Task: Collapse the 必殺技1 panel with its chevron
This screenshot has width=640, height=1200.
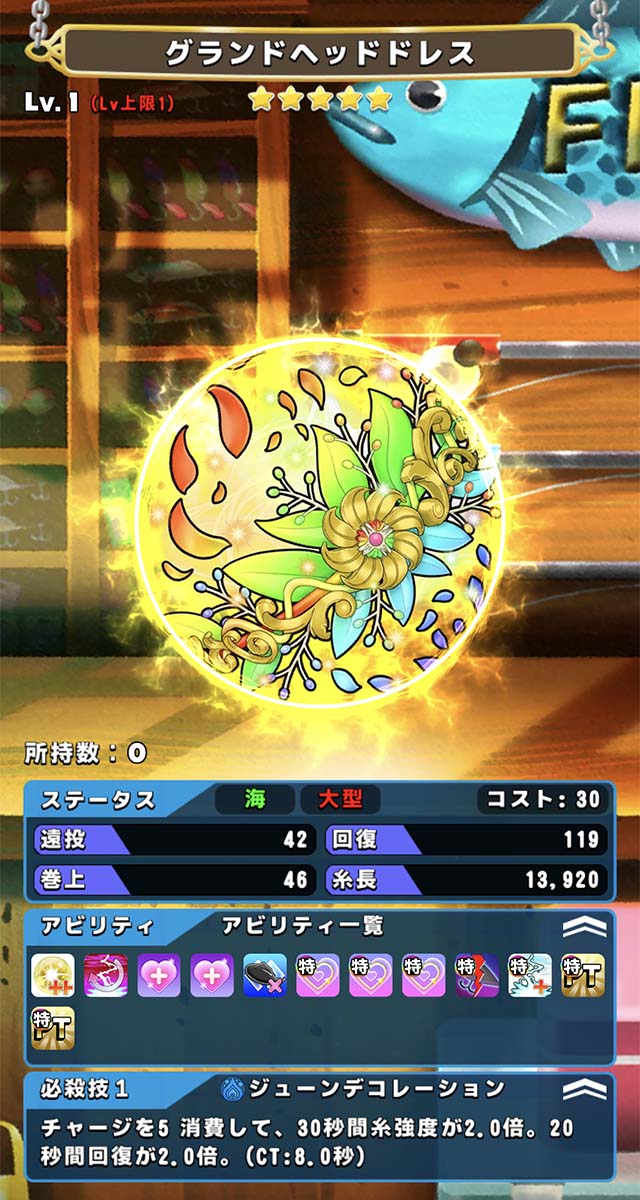Action: [x=584, y=1089]
